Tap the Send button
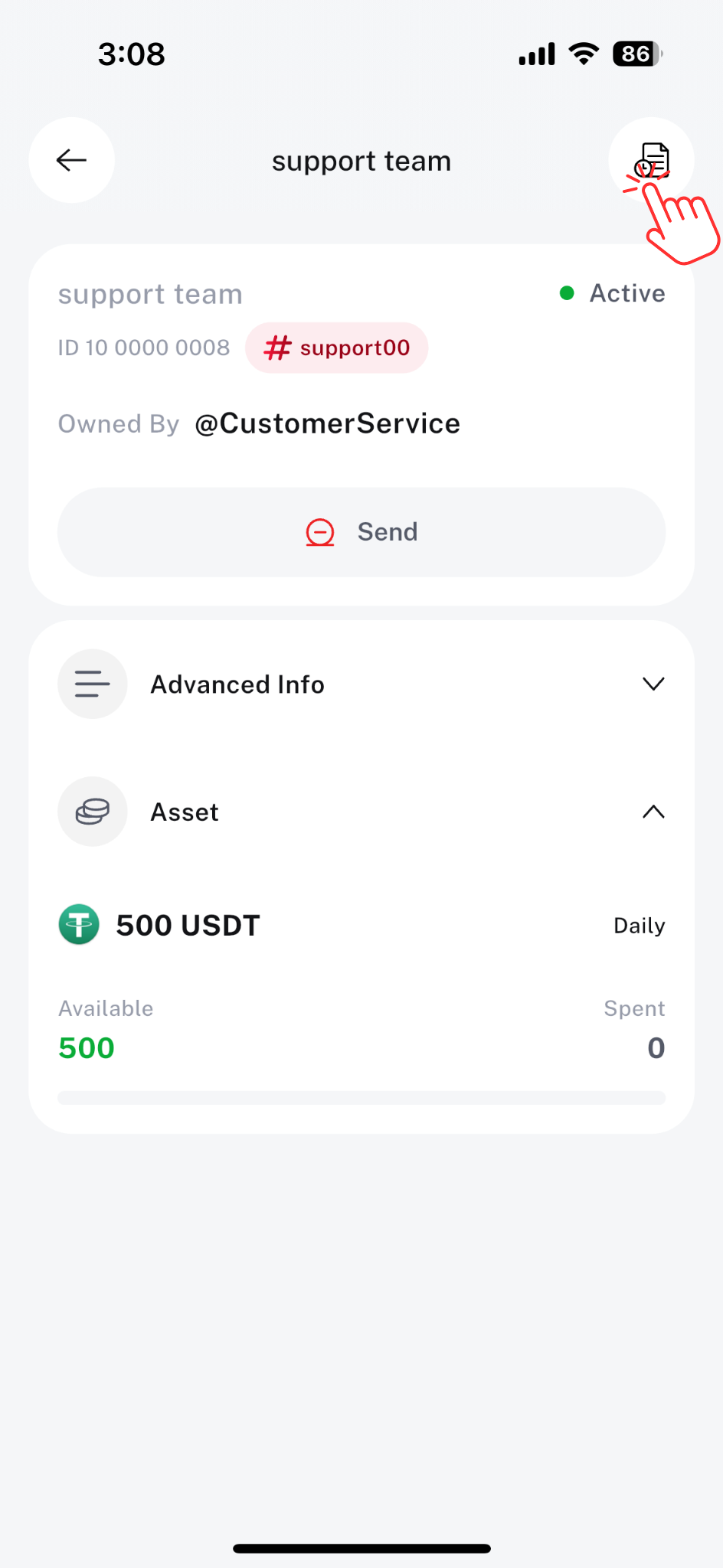This screenshot has width=723, height=1568. [361, 532]
